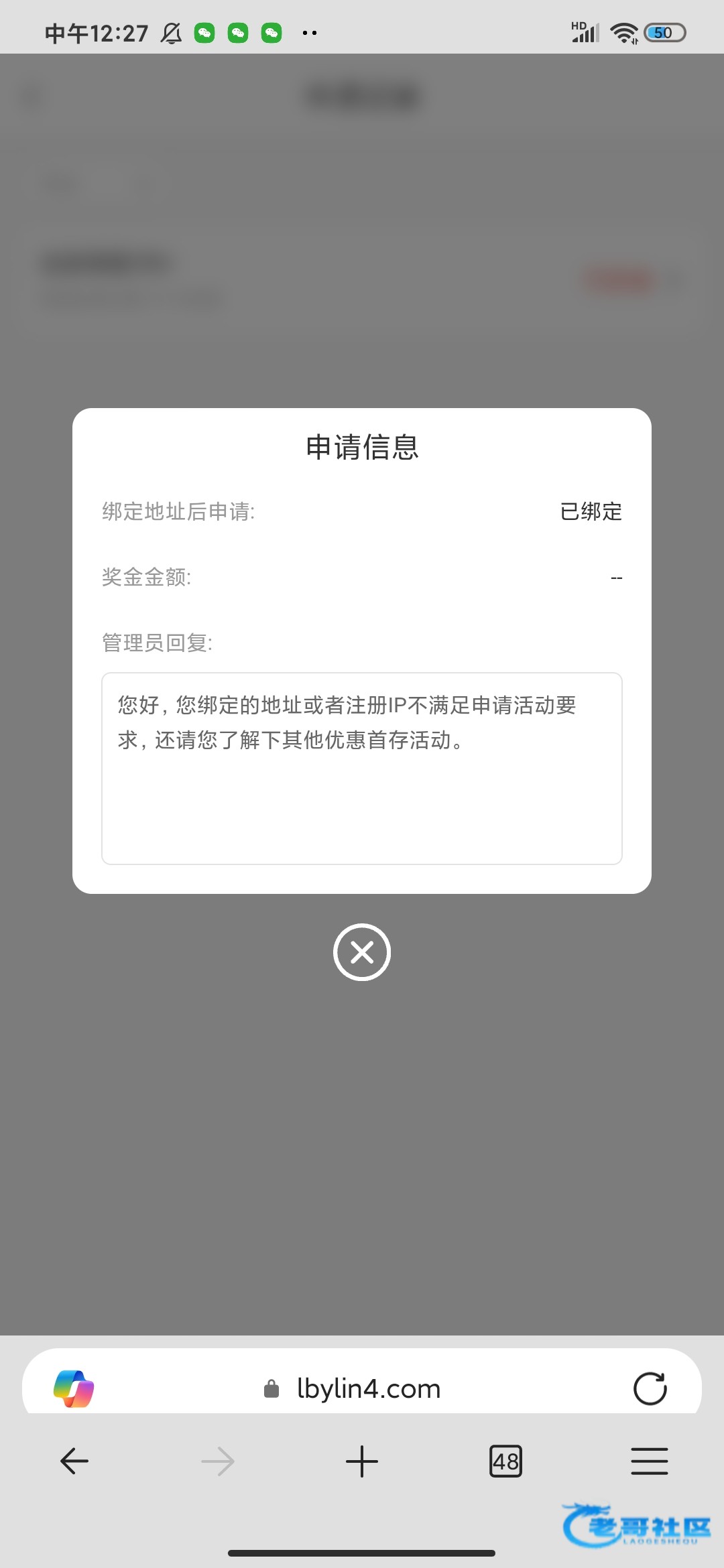View the 48 open tabs
Screen dimensions: 724x1568
point(505,1461)
